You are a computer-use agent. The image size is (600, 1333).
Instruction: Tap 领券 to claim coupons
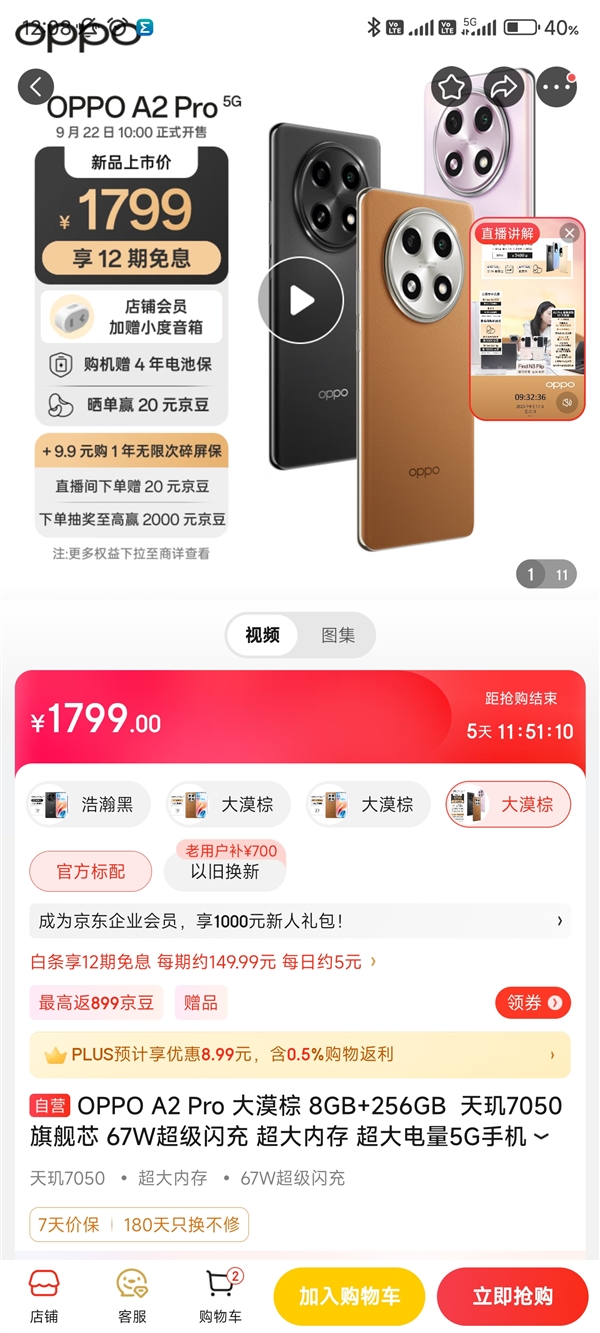(532, 1002)
